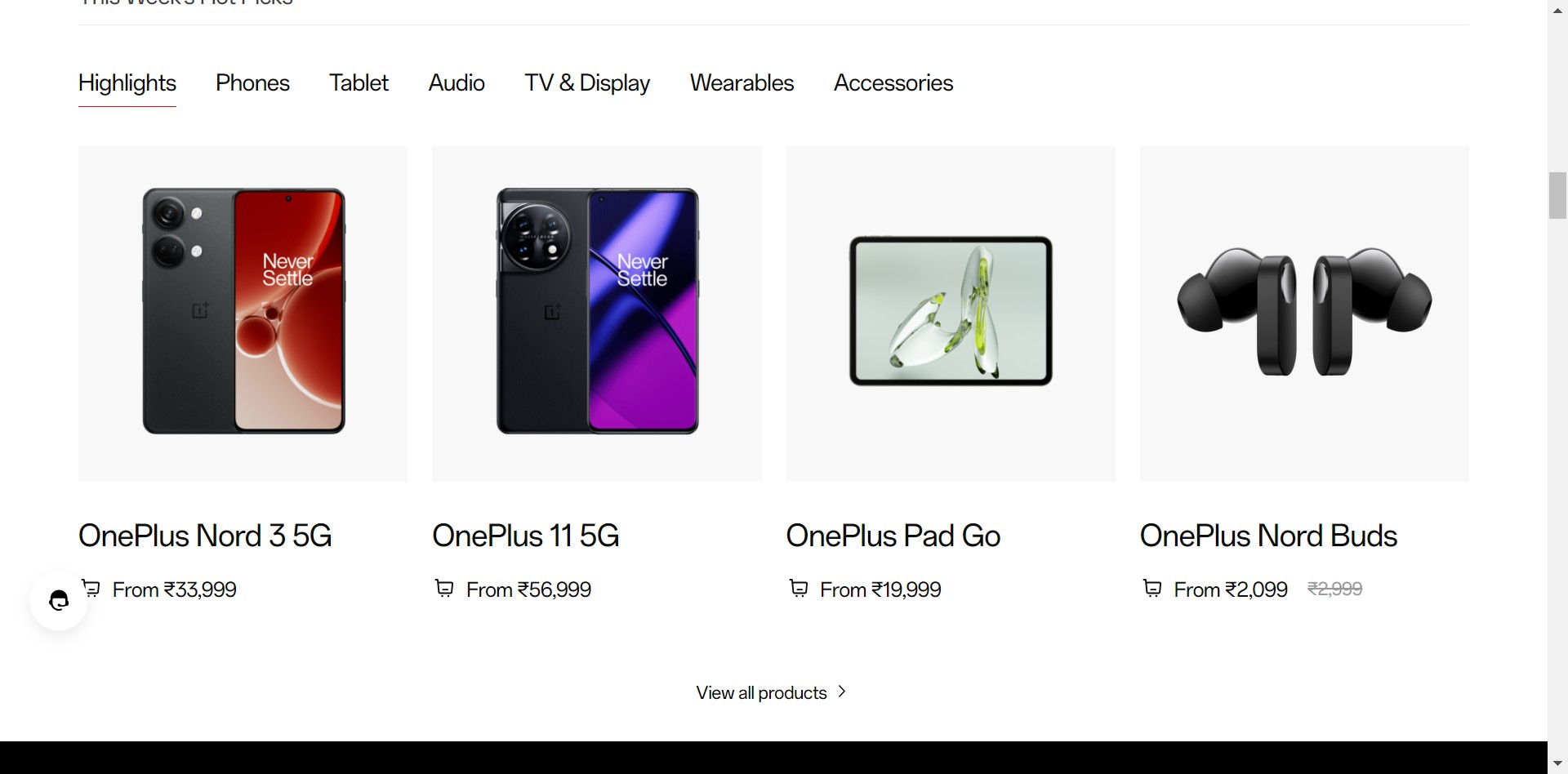
Task: Switch to the Phones tab
Action: 252,83
